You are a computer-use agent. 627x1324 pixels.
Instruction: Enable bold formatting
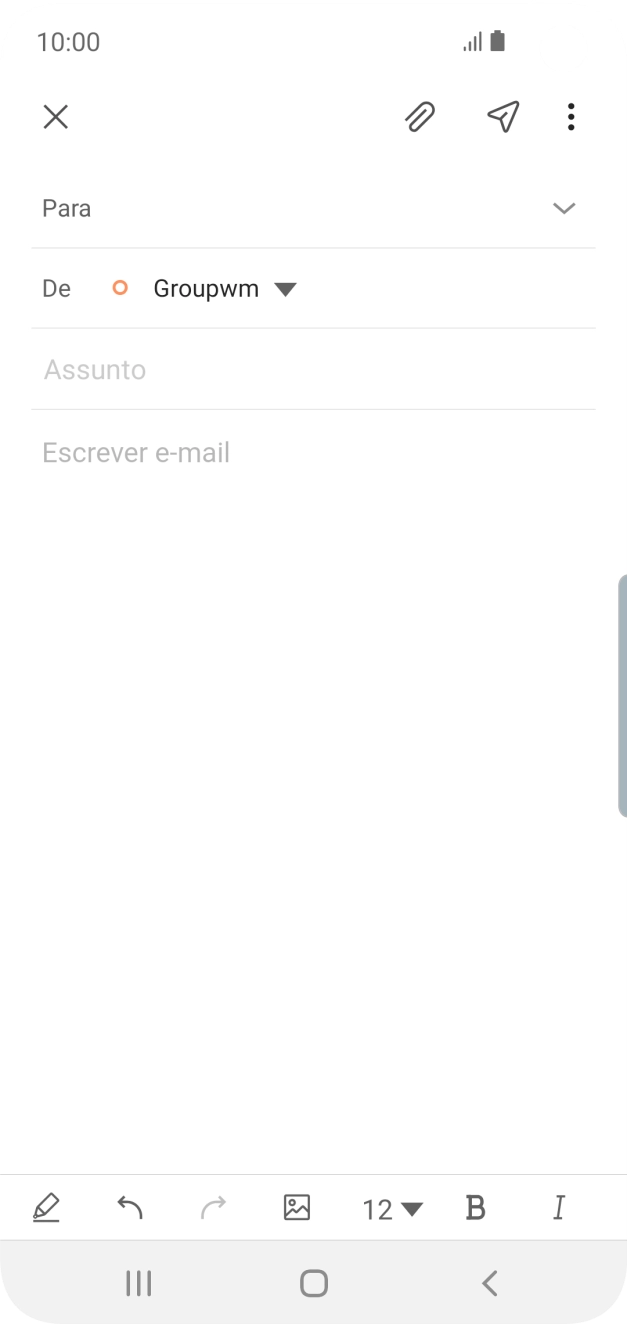(476, 1208)
